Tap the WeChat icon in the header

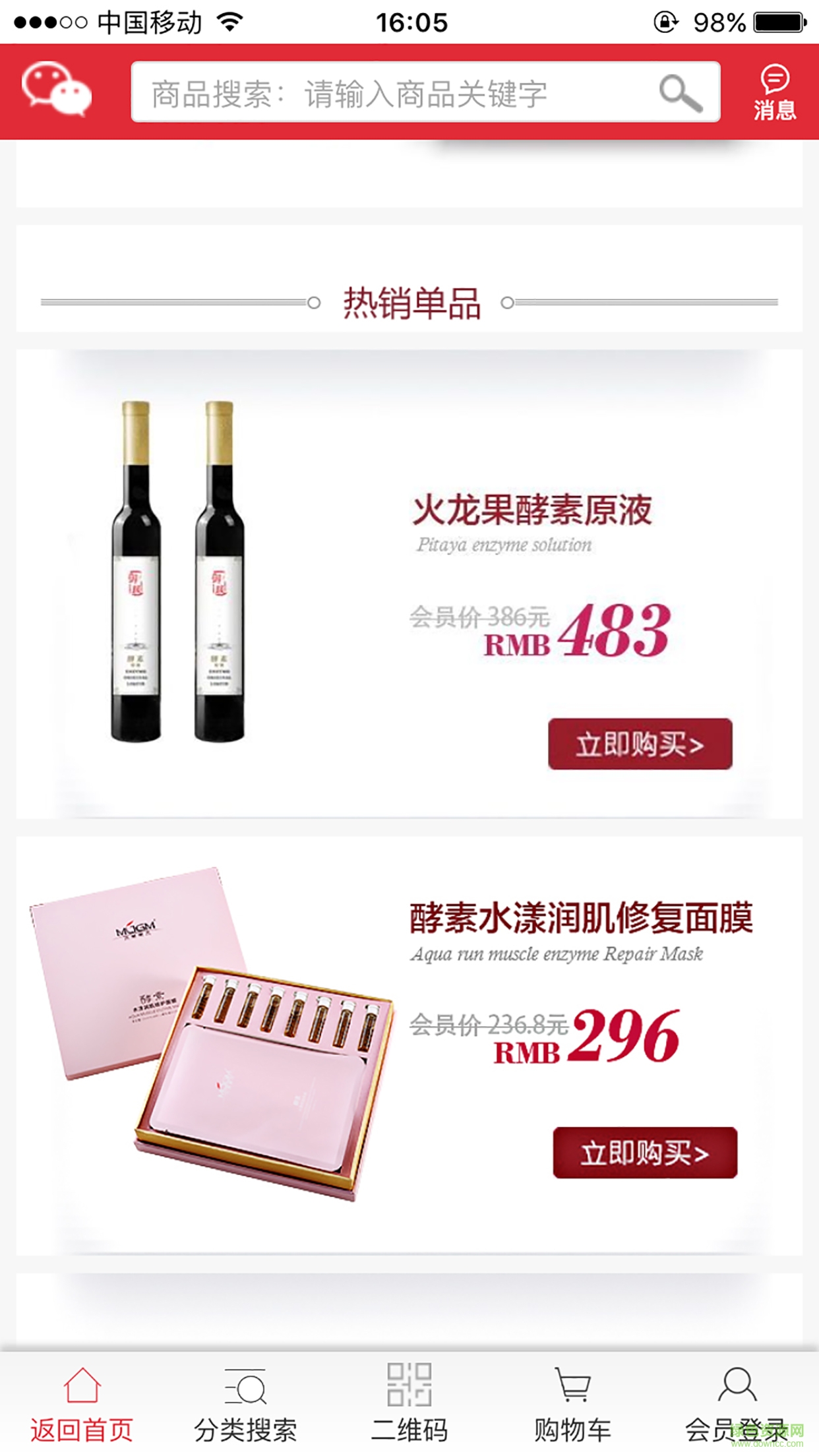[57, 90]
